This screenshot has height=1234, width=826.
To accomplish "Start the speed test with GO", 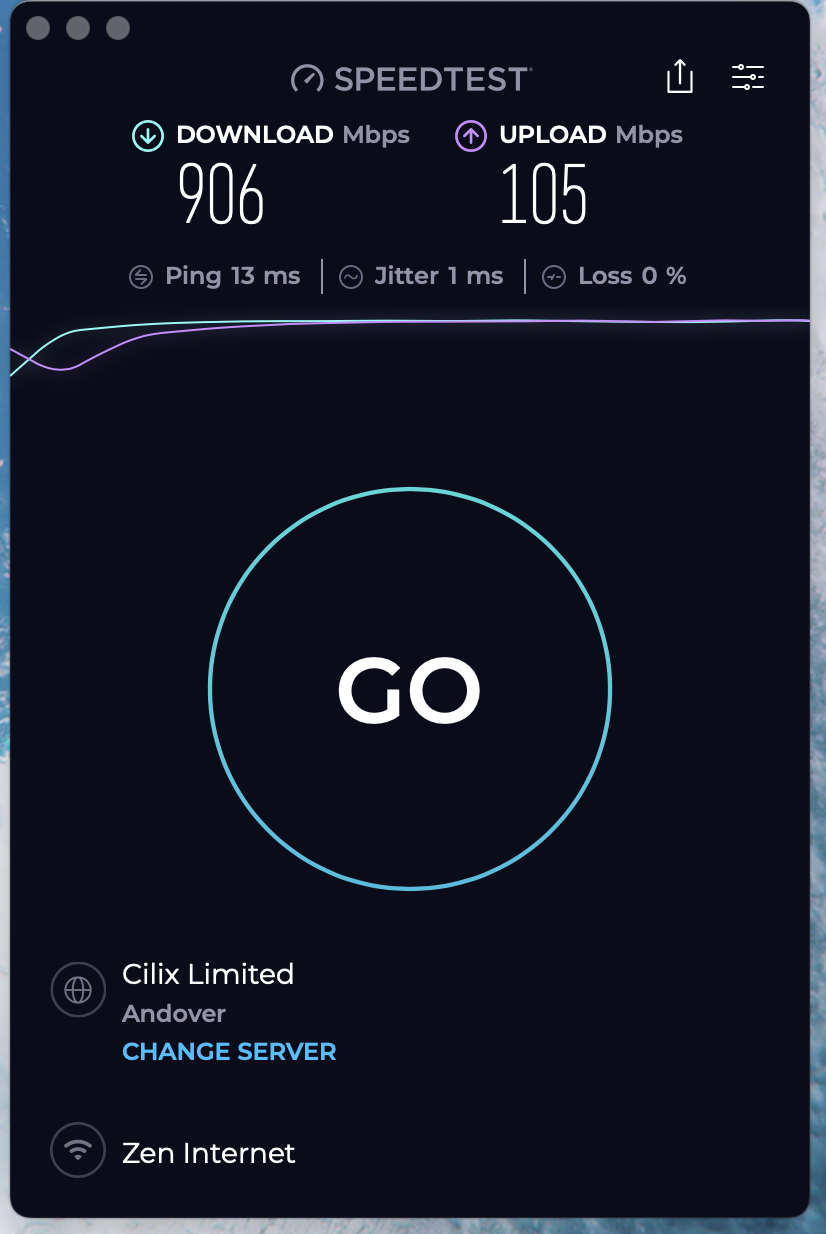I will pos(409,689).
